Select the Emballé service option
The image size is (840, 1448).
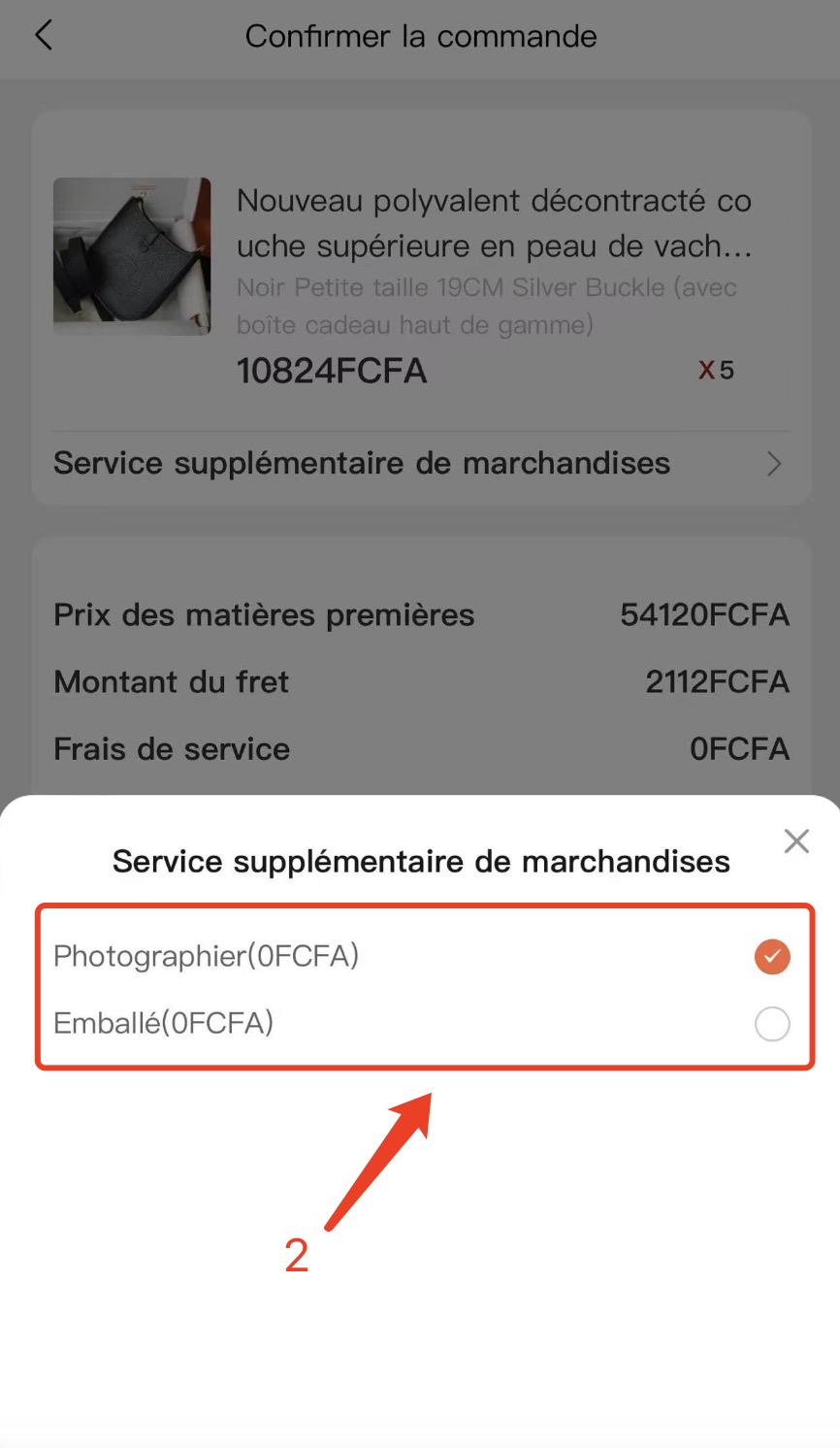point(772,1024)
